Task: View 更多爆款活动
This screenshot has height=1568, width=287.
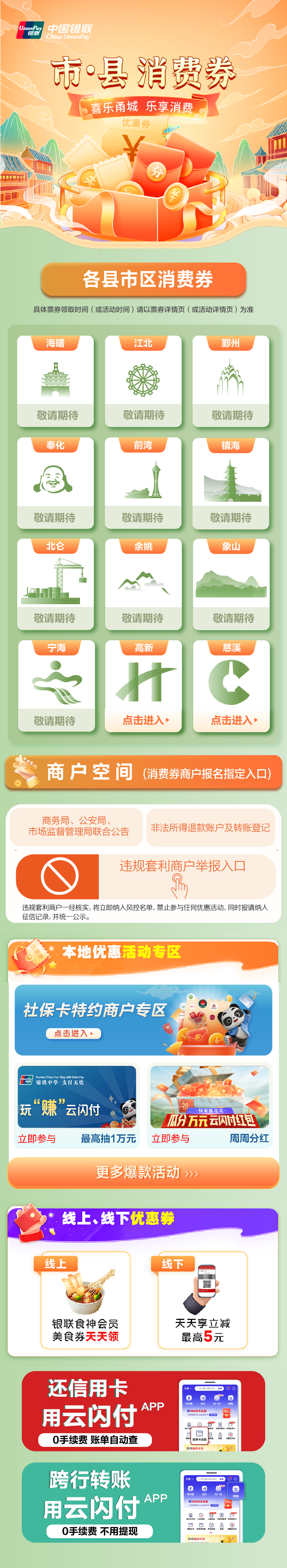Action: 143,1172
